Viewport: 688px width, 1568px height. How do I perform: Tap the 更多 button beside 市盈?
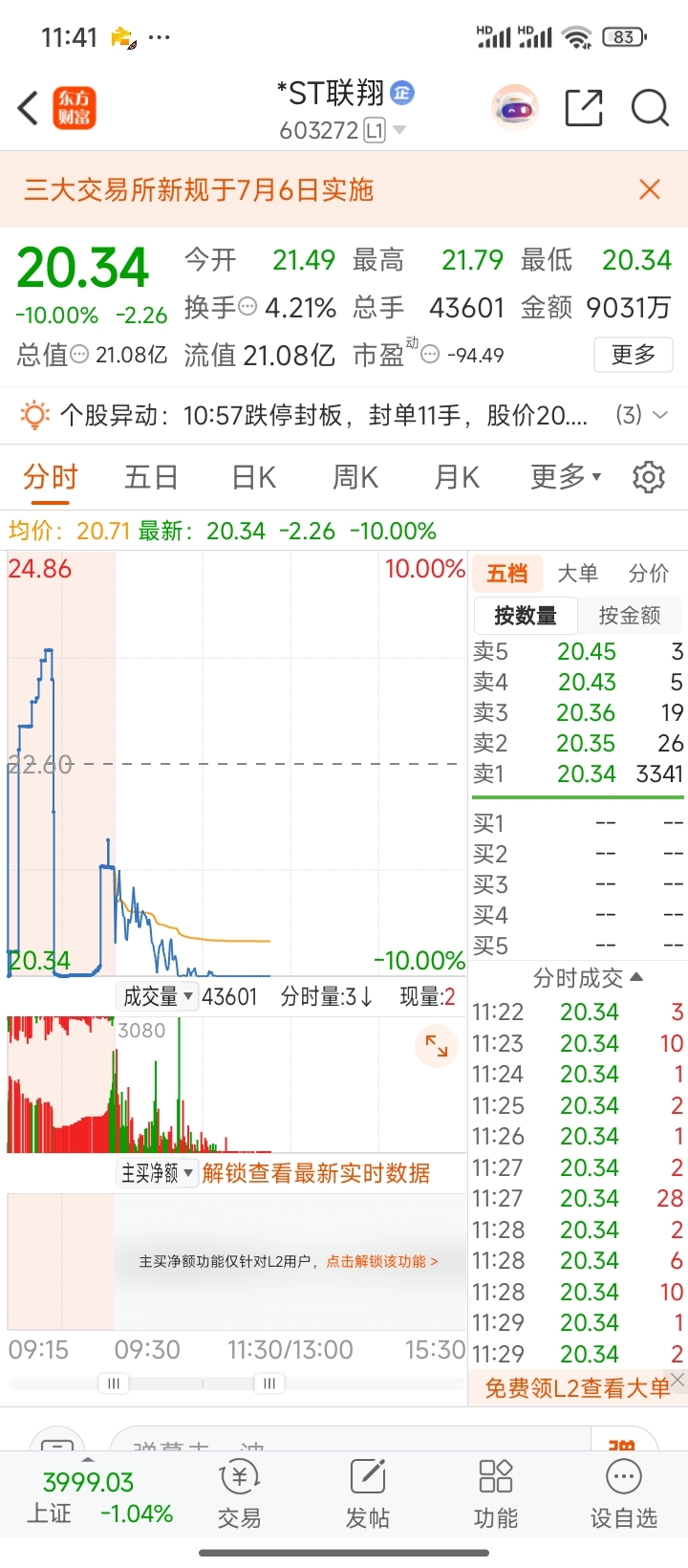tap(633, 355)
